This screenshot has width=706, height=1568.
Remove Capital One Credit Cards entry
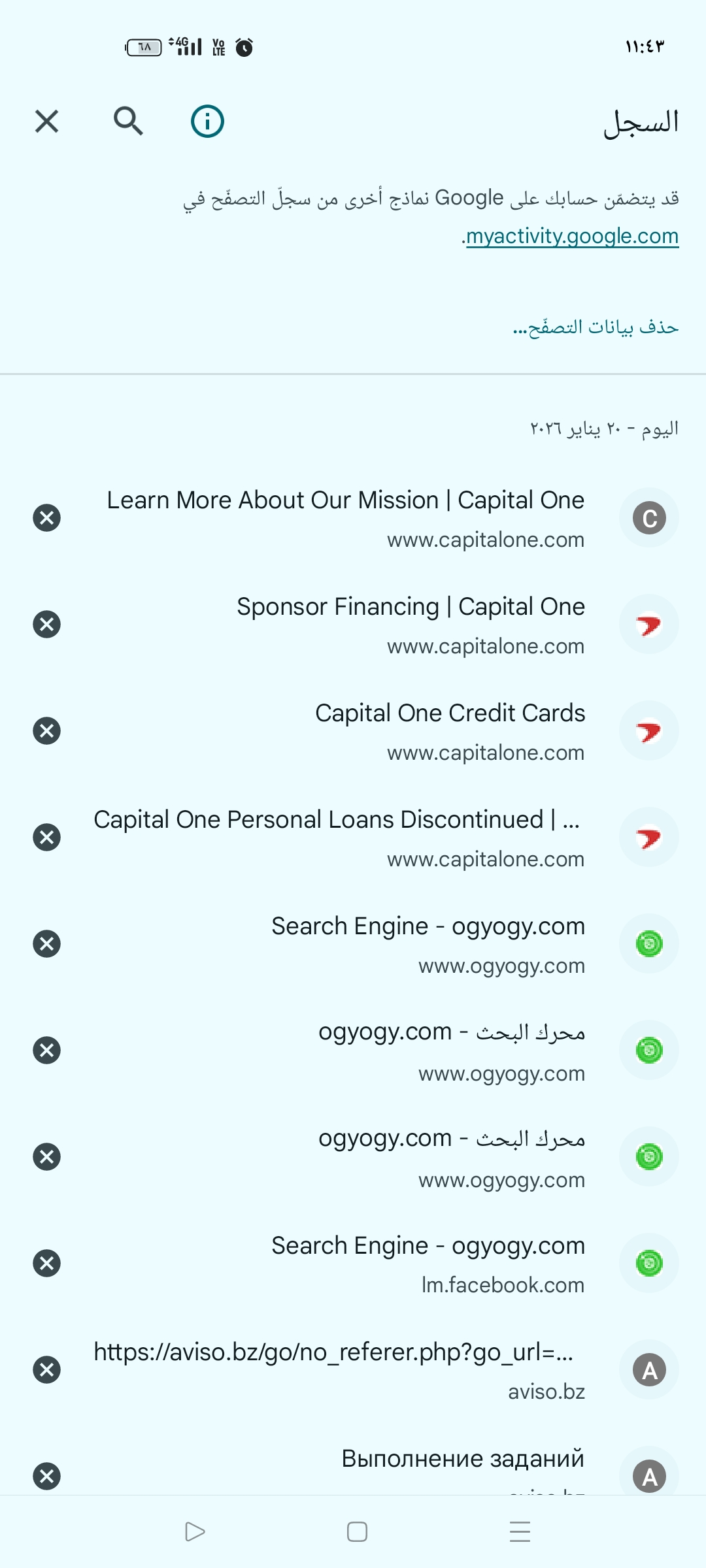[46, 731]
